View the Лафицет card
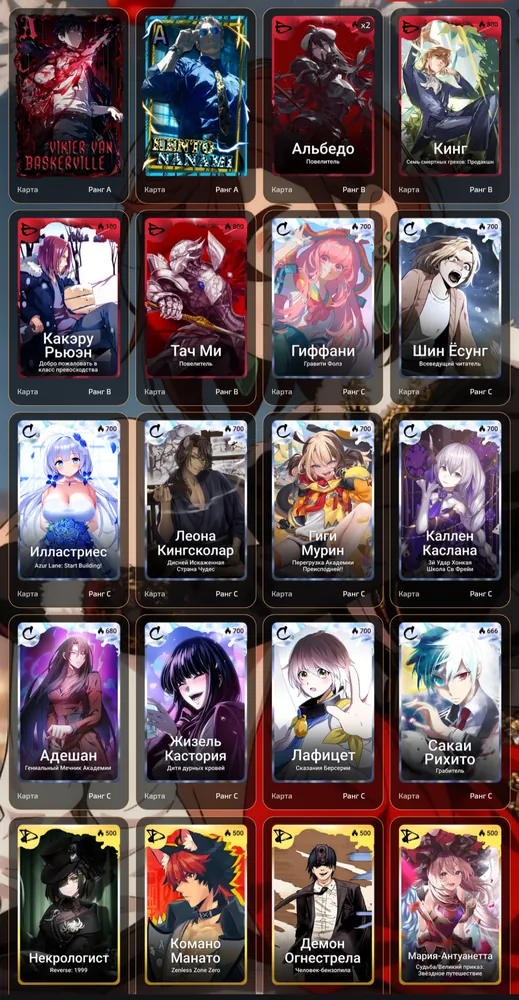 [323, 711]
